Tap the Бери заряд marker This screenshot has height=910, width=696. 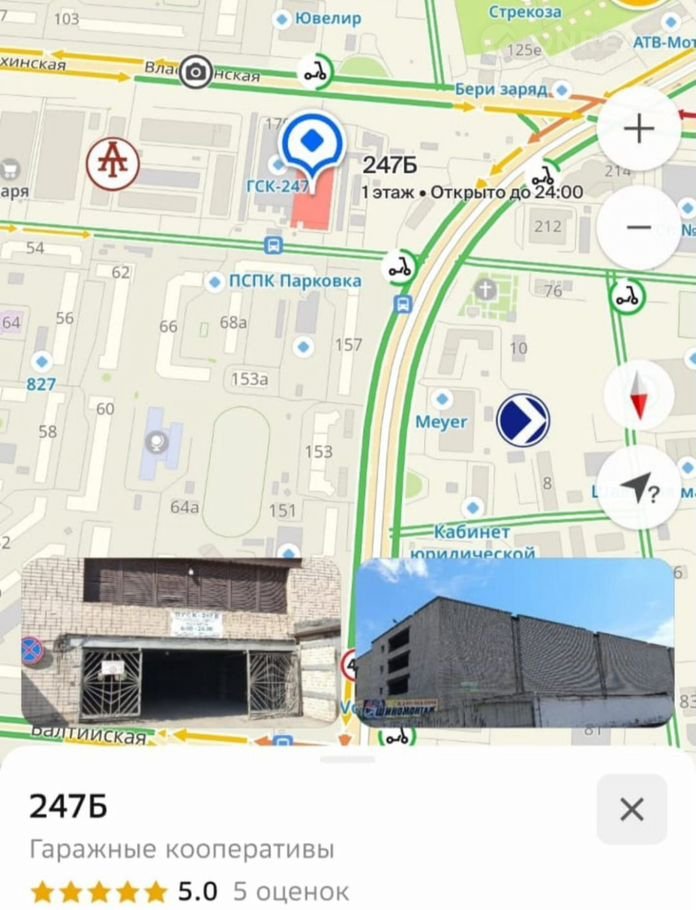500,90
